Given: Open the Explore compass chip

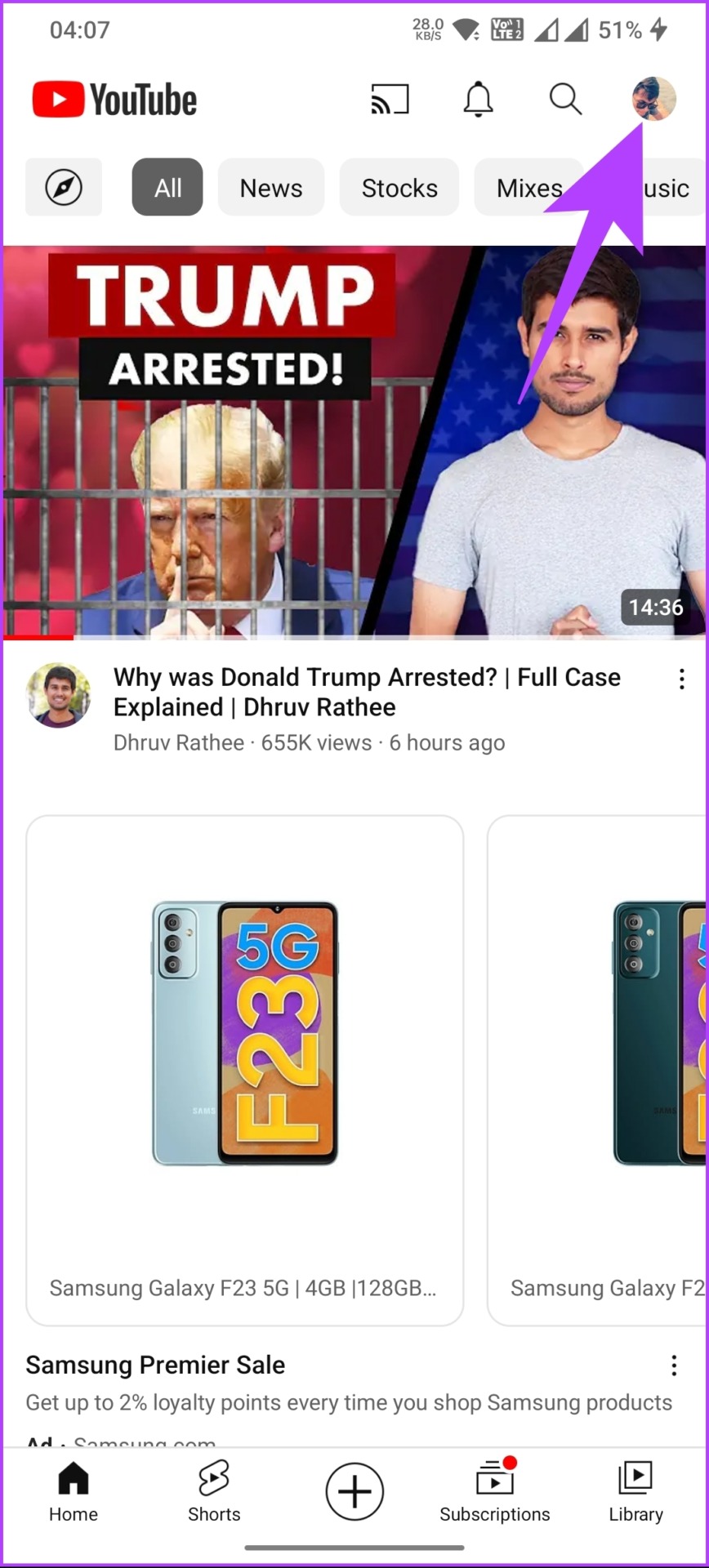Looking at the screenshot, I should click(64, 188).
